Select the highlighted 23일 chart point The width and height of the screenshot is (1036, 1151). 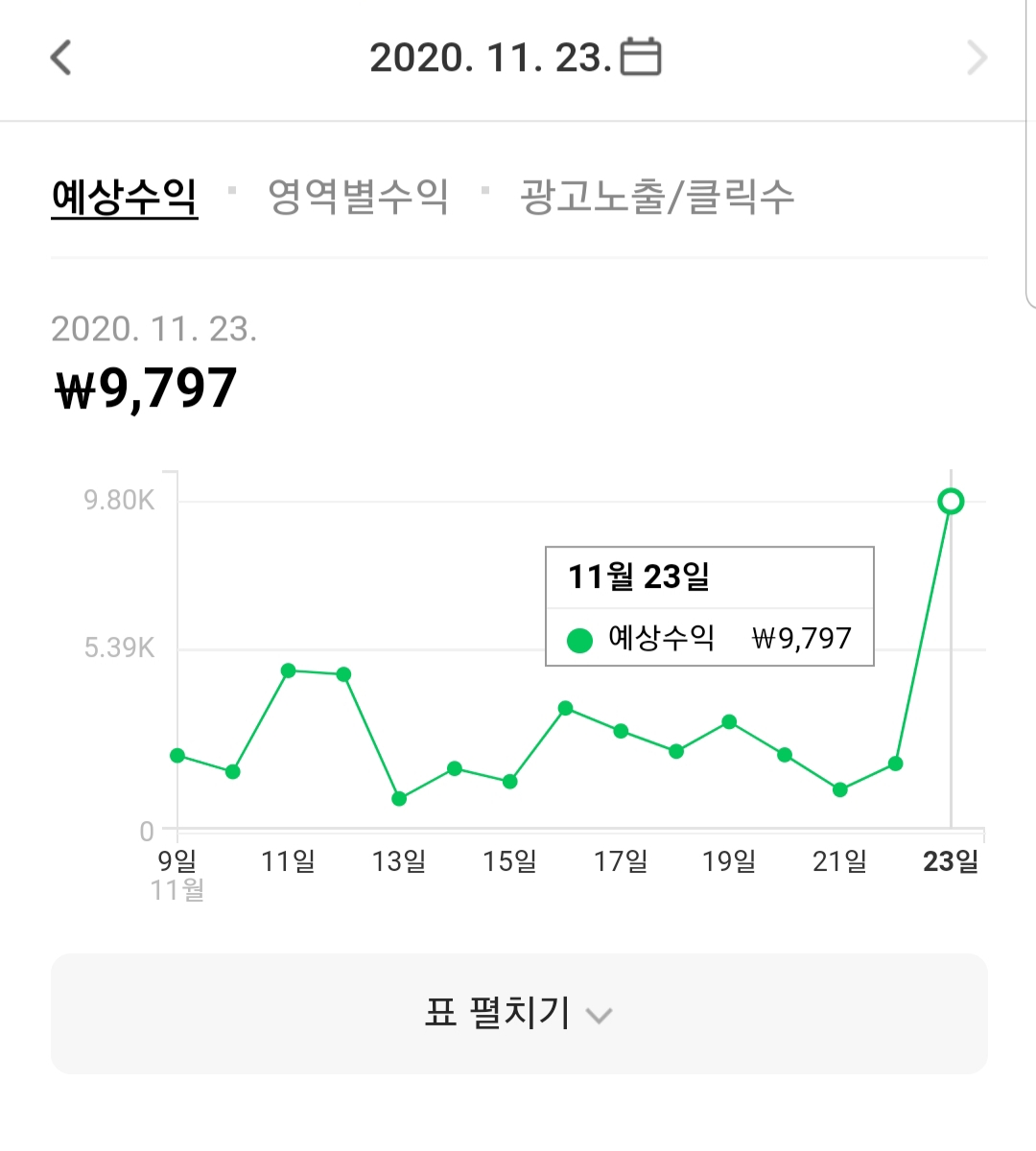pyautogui.click(x=951, y=502)
